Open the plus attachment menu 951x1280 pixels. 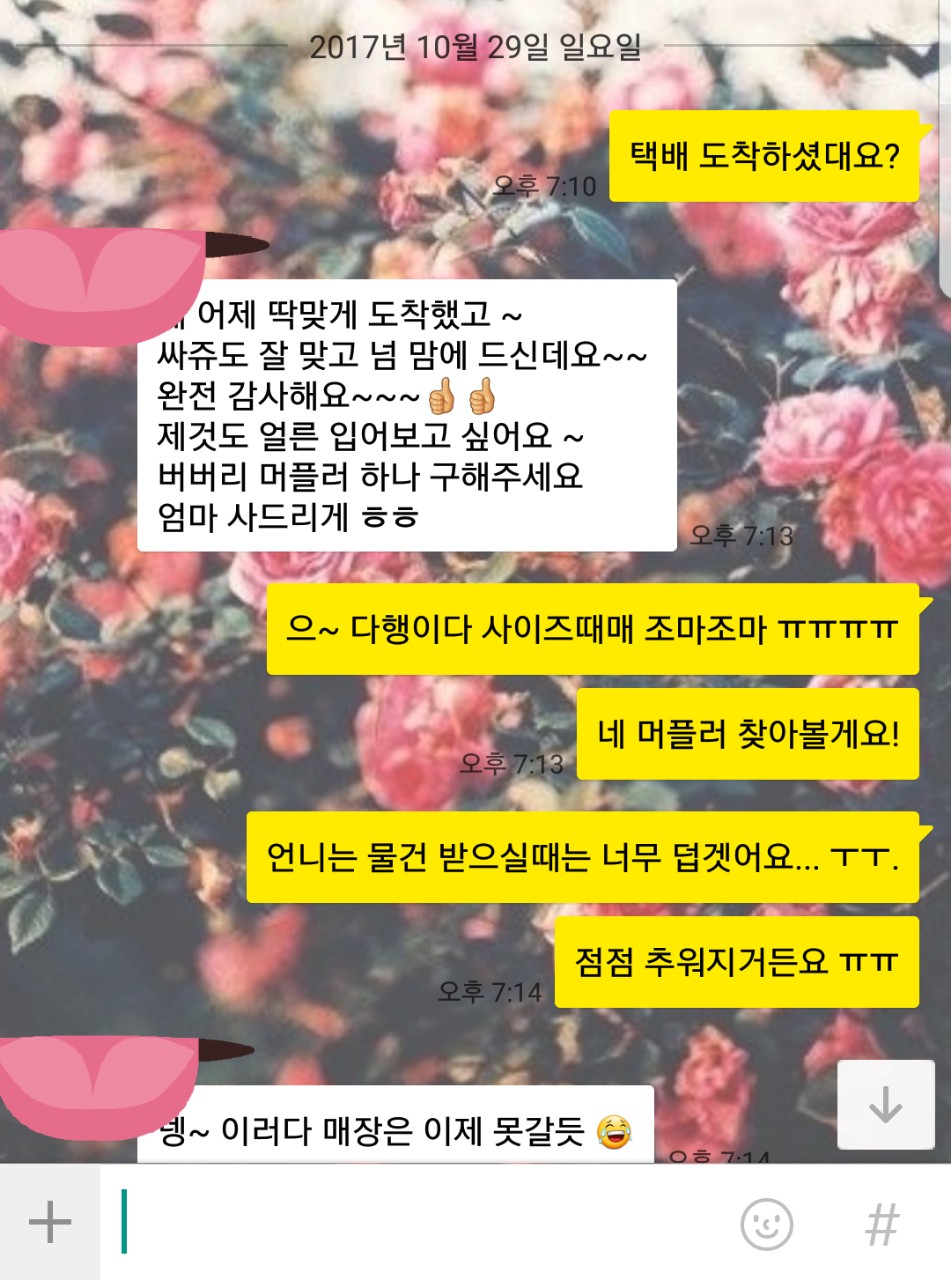(50, 1222)
